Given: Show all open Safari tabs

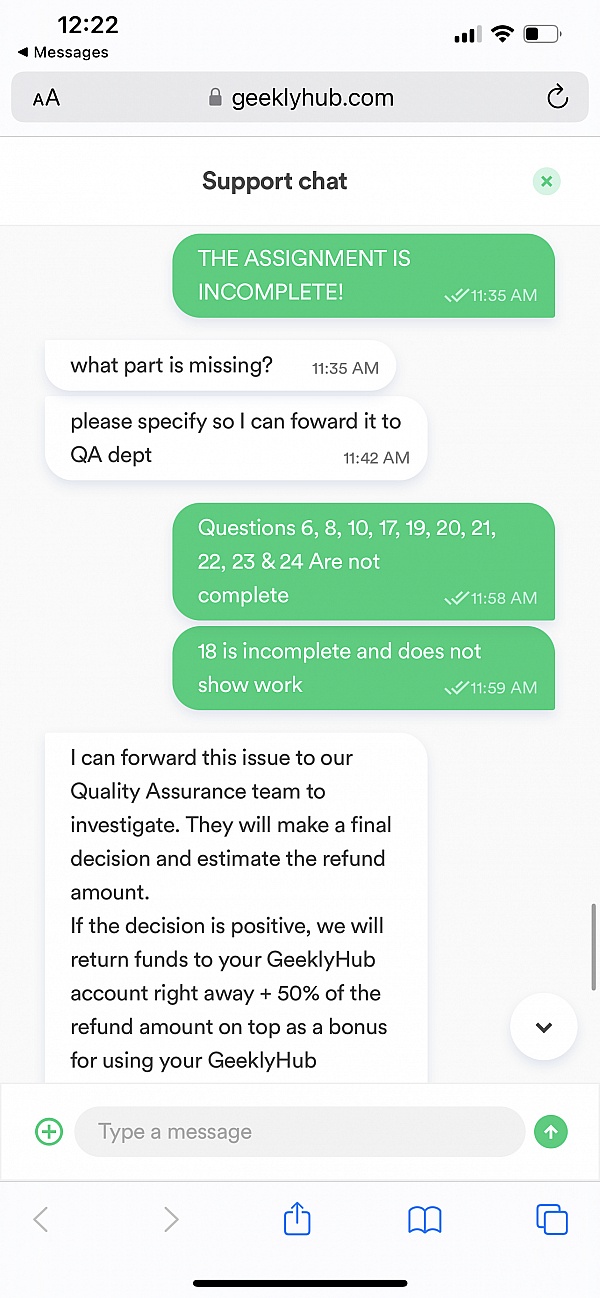Looking at the screenshot, I should pos(551,1220).
